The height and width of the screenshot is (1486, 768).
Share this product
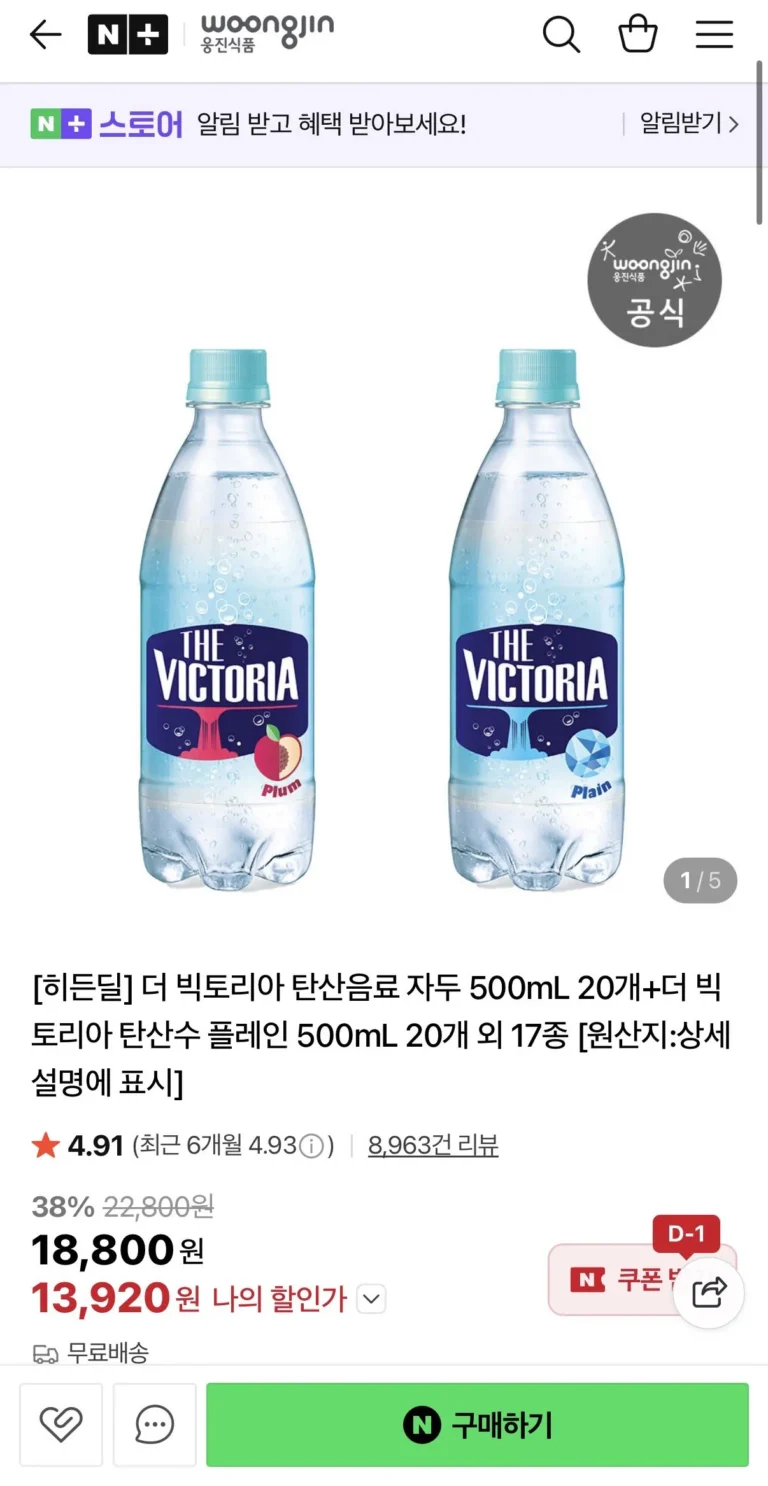pyautogui.click(x=708, y=1293)
